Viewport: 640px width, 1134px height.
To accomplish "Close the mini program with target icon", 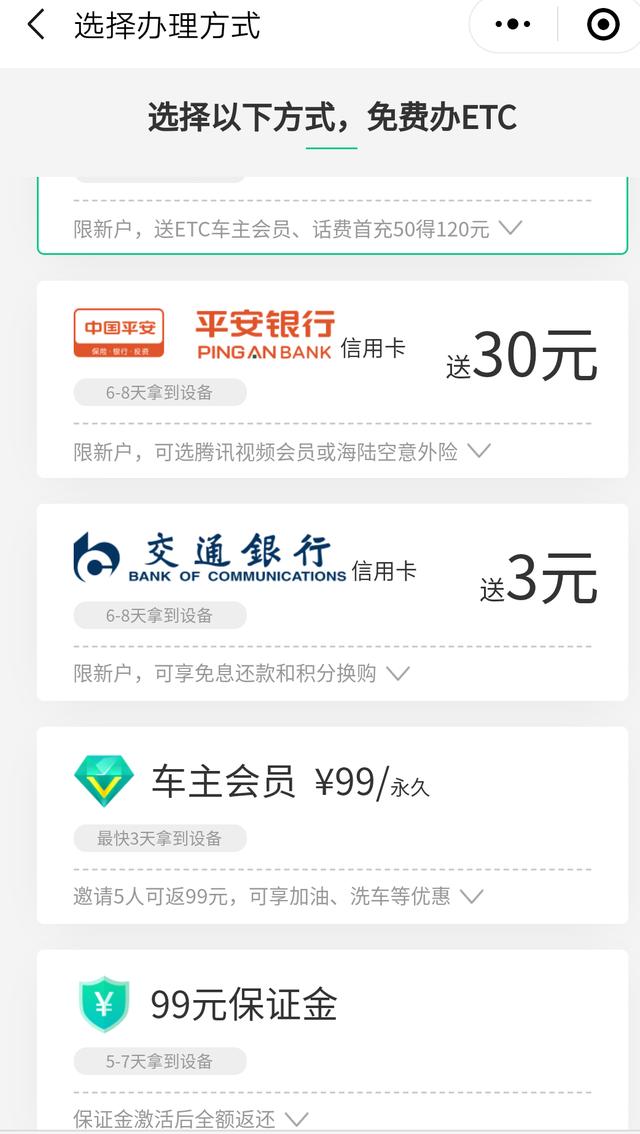I will pyautogui.click(x=602, y=25).
